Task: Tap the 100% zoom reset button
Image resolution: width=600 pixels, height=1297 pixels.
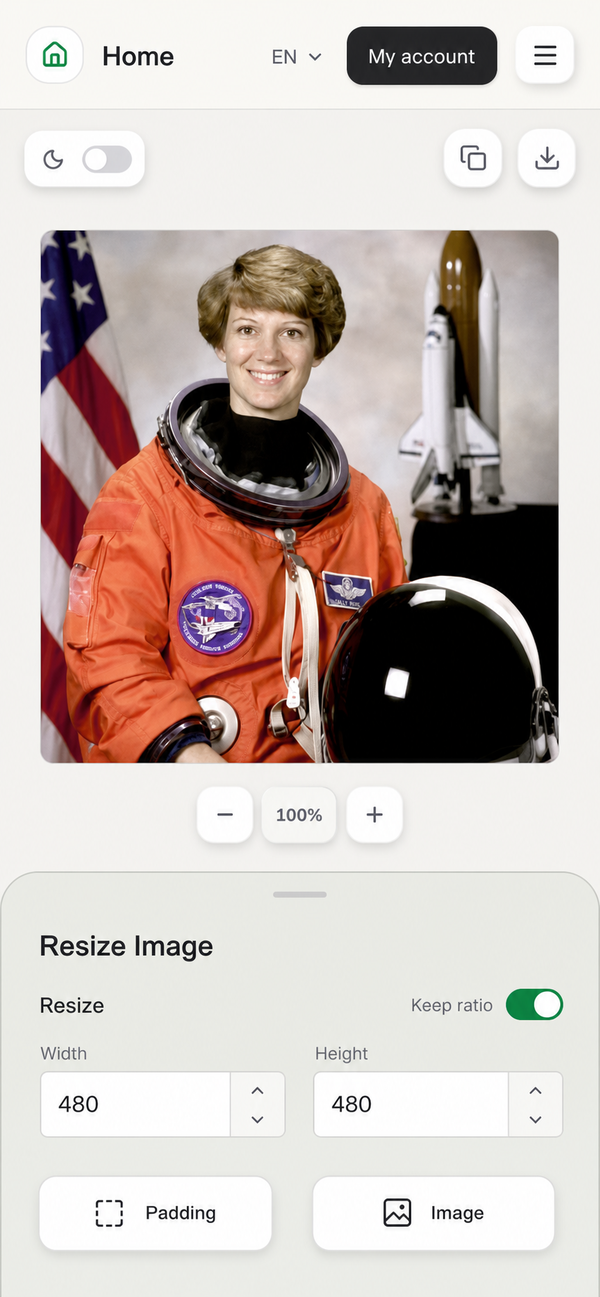Action: 299,815
